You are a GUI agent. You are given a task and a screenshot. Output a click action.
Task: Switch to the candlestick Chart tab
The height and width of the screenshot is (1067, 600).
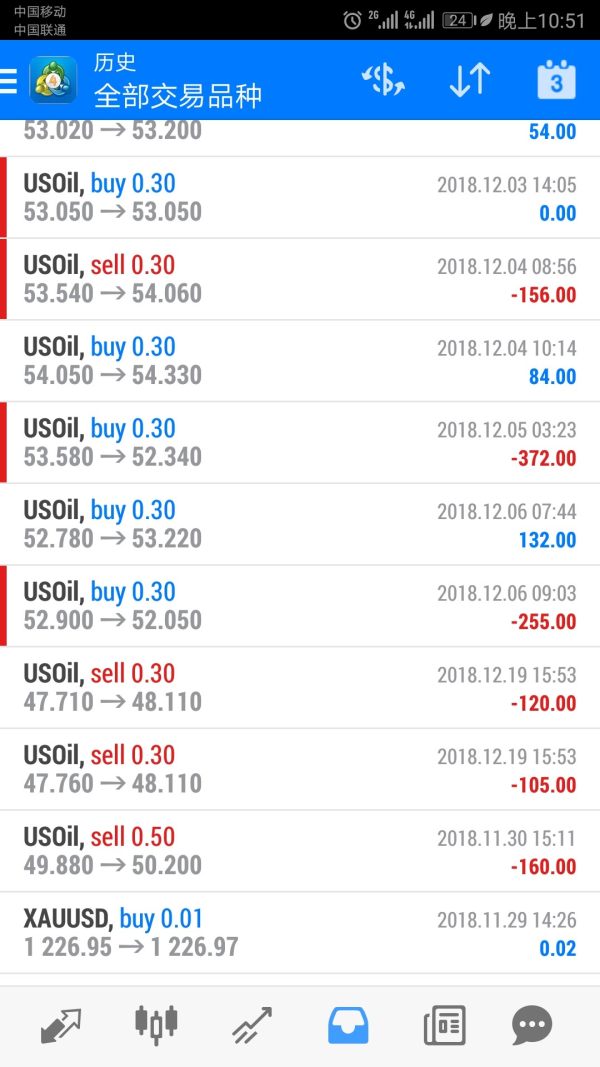pyautogui.click(x=156, y=1025)
